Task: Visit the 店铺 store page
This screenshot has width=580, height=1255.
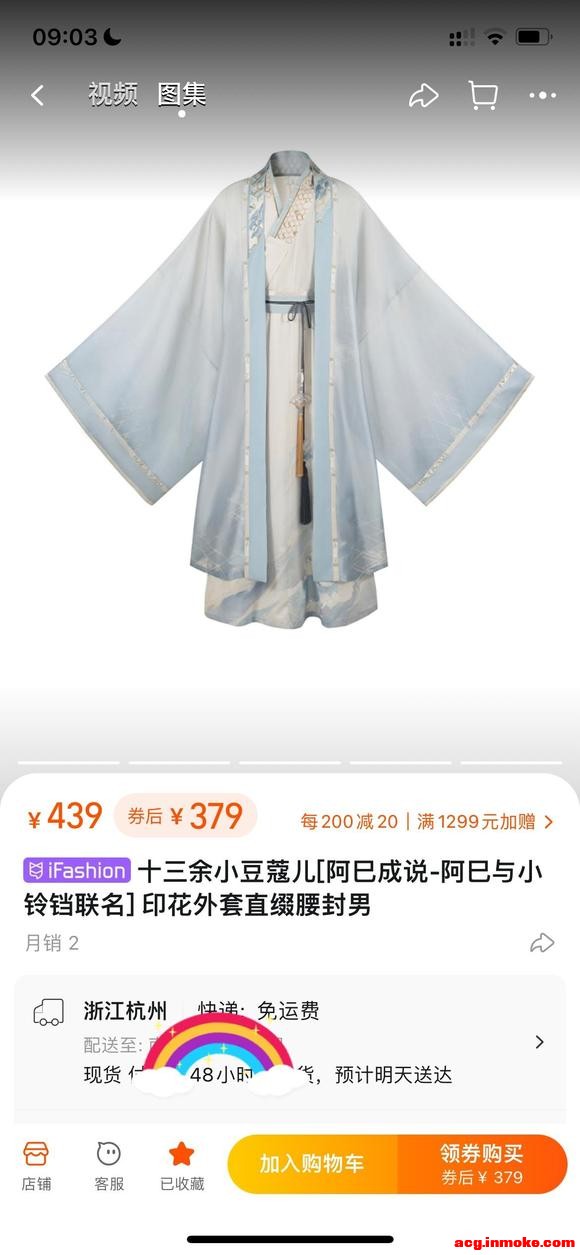Action: (x=37, y=1165)
